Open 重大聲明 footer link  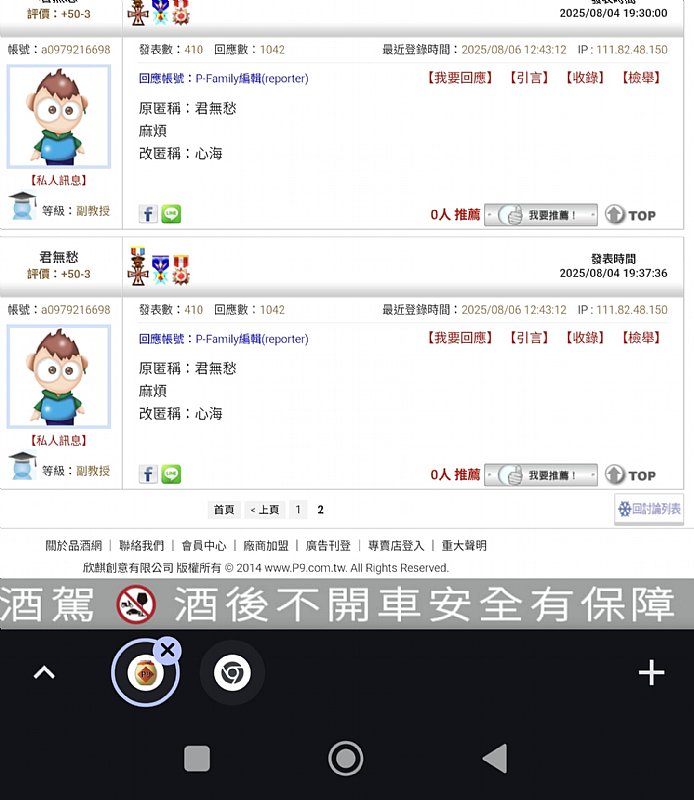[464, 546]
